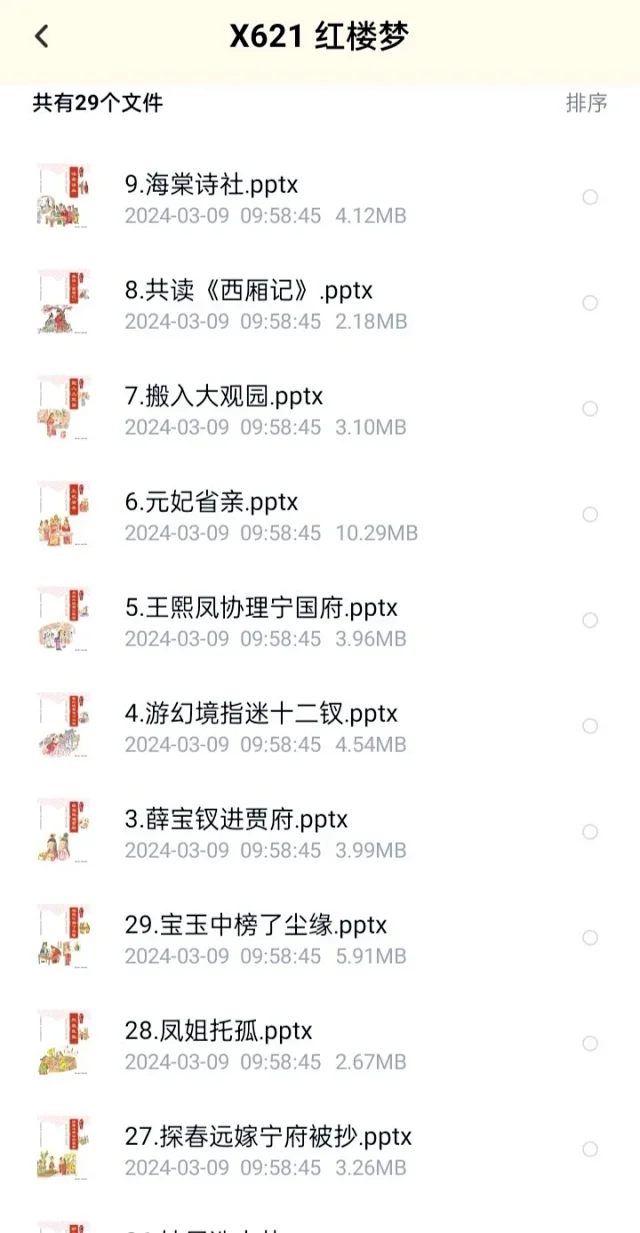Open the file 5.王熙凤协理宁国府.pptx
Image resolution: width=640 pixels, height=1233 pixels.
261,608
